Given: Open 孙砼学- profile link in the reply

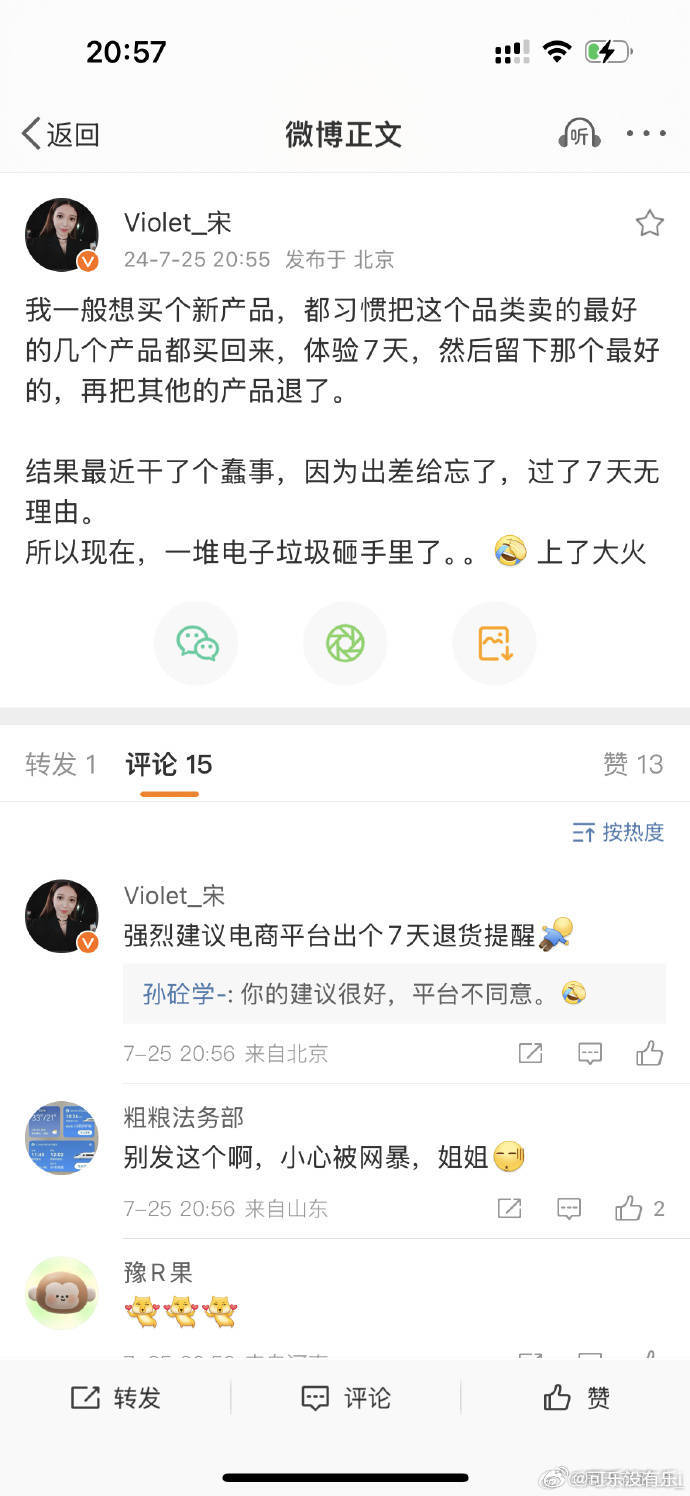Looking at the screenshot, I should tap(183, 993).
